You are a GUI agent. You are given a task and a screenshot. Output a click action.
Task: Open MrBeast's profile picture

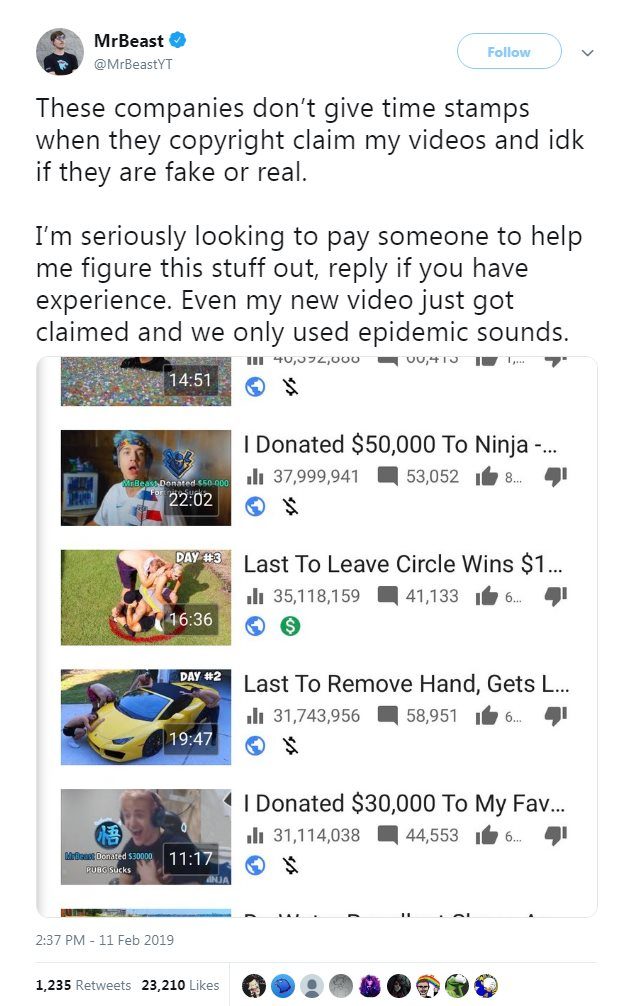[60, 52]
